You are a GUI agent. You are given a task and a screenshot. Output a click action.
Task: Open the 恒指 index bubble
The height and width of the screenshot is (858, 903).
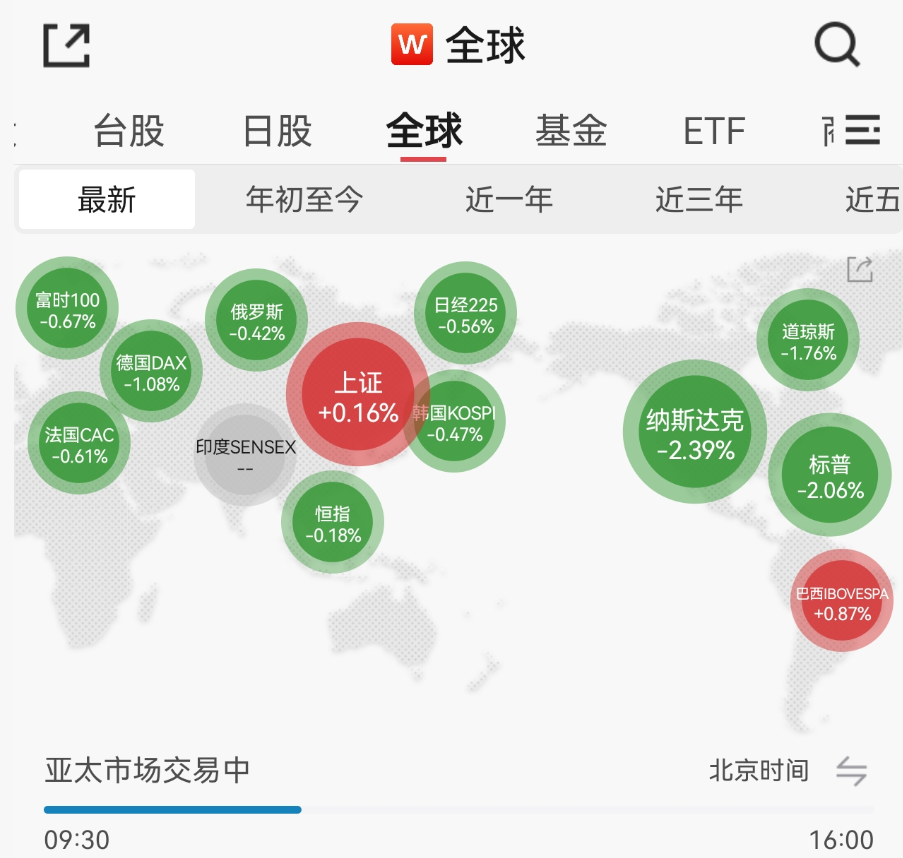[x=332, y=523]
